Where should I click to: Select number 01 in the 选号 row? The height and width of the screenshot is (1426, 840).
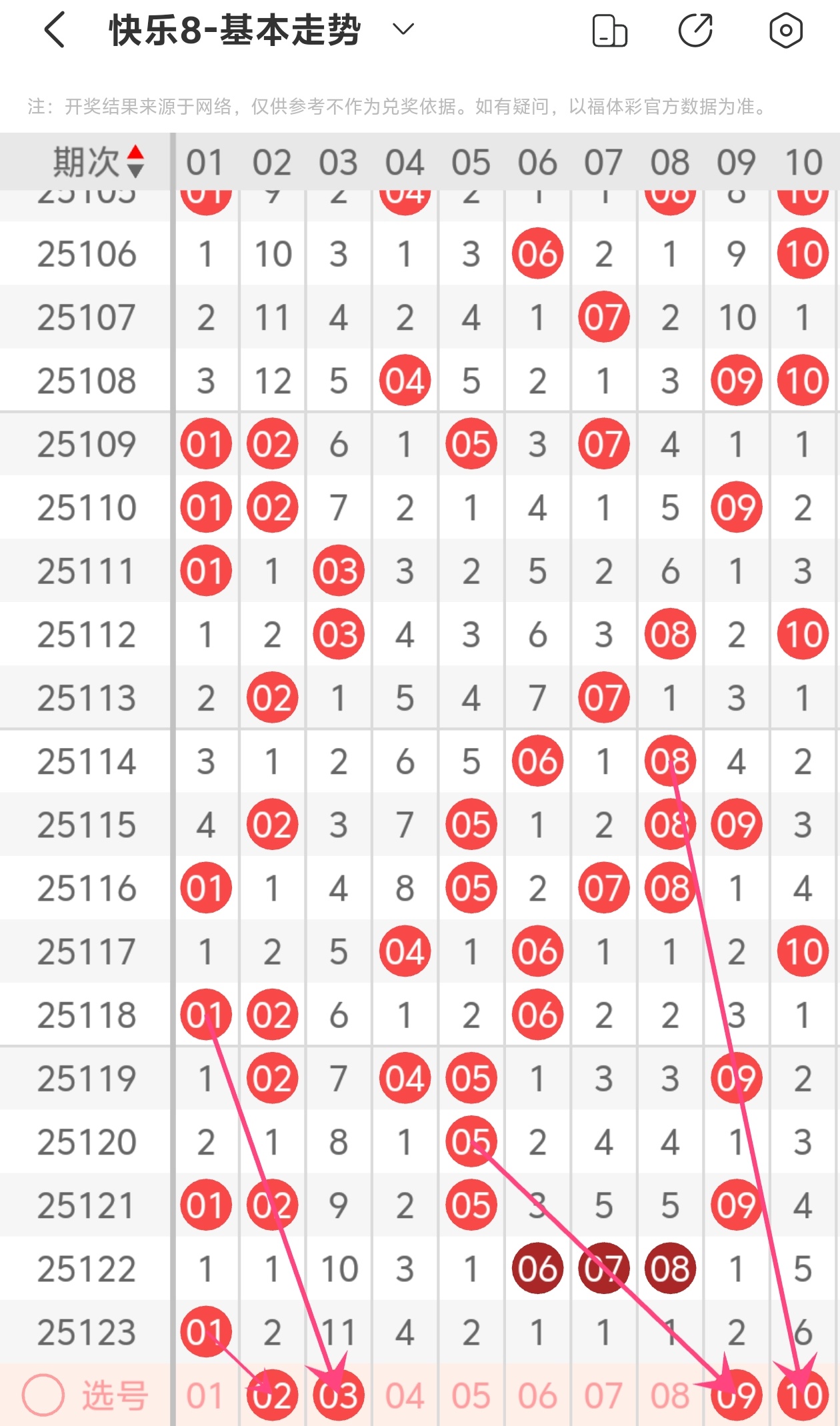pos(205,1395)
